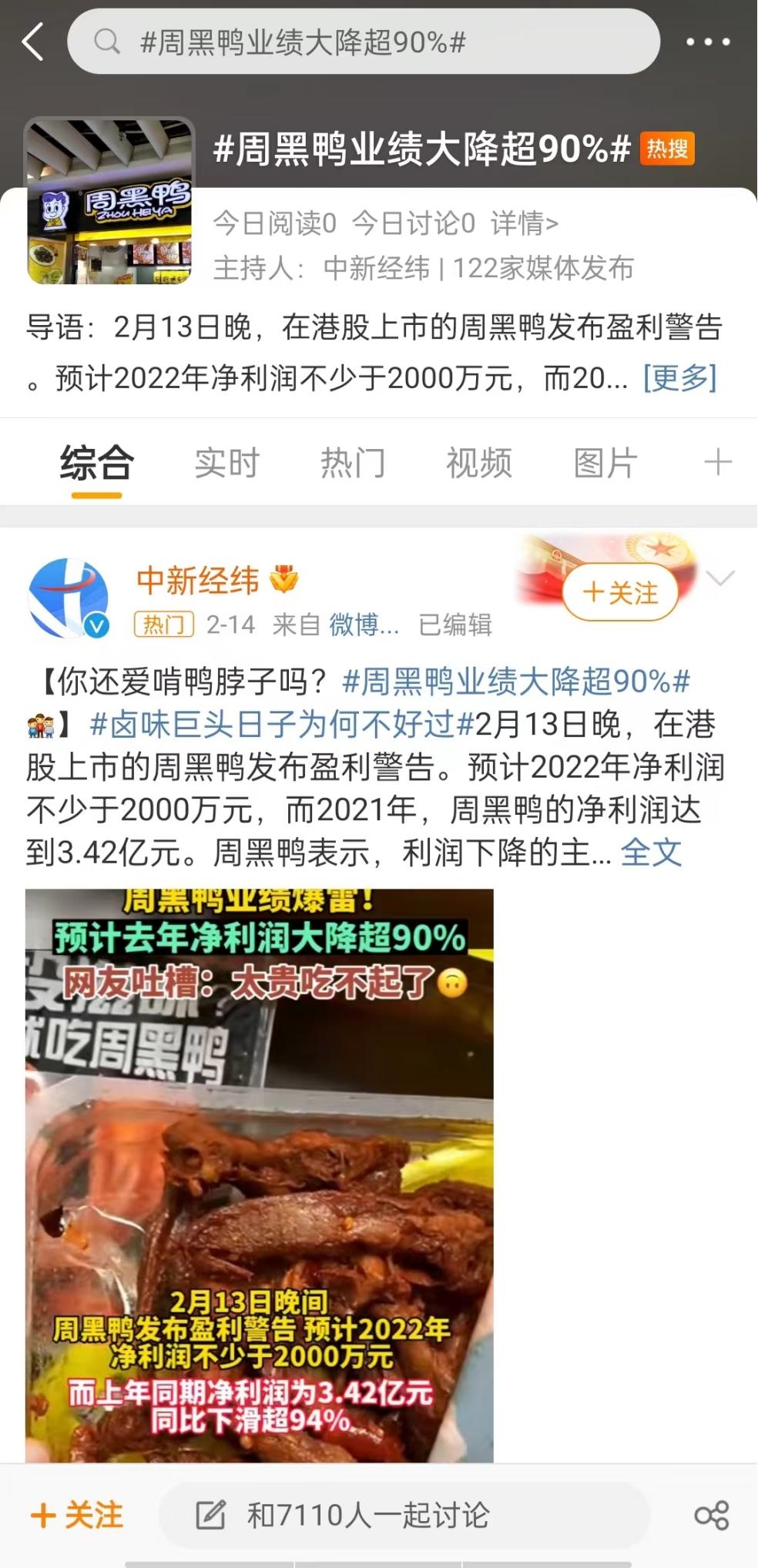This screenshot has height=1568, width=758.
Task: Share this topic page
Action: point(710,1515)
